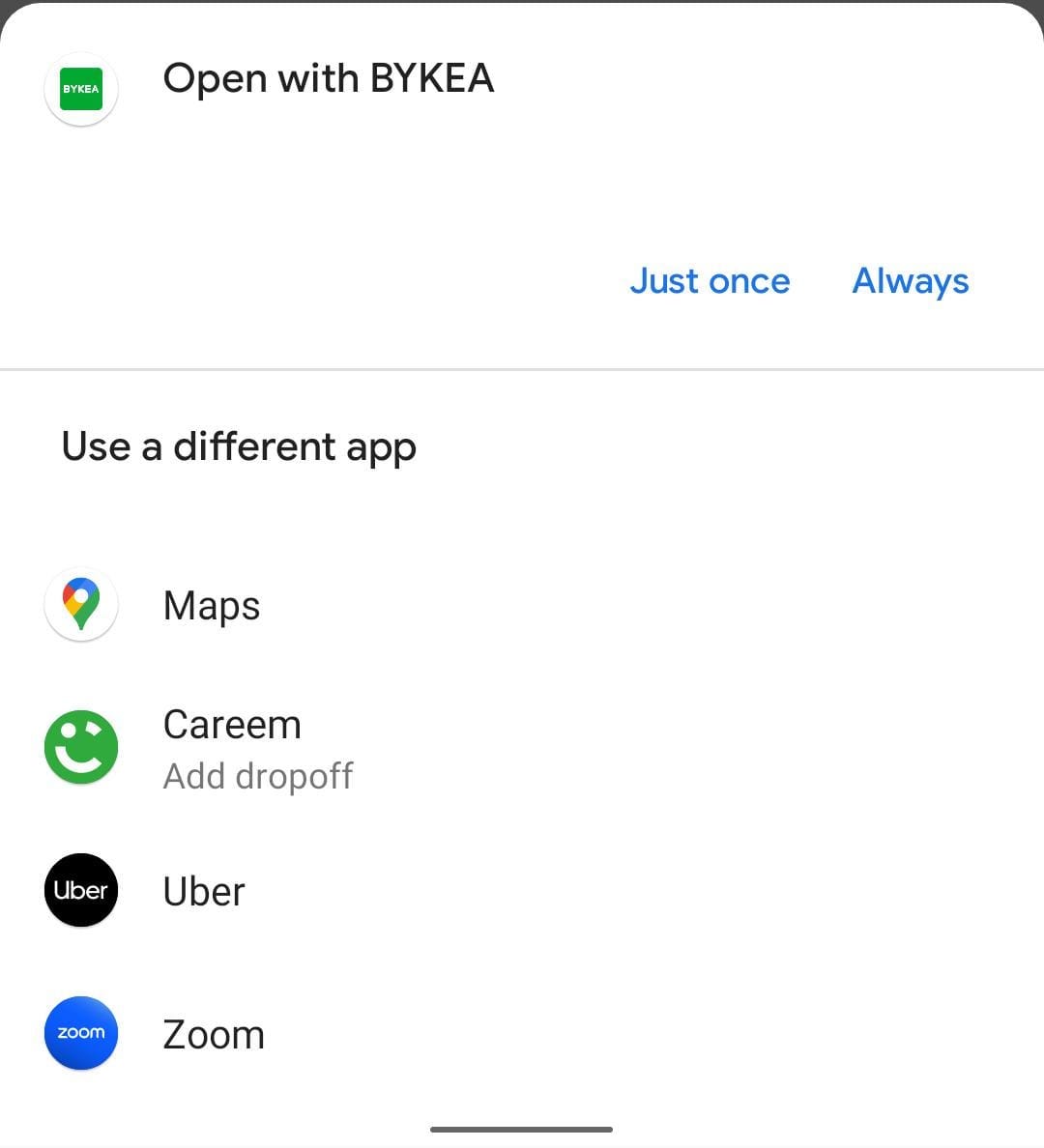Image resolution: width=1044 pixels, height=1148 pixels.
Task: Open the link with Uber
Action: point(203,891)
